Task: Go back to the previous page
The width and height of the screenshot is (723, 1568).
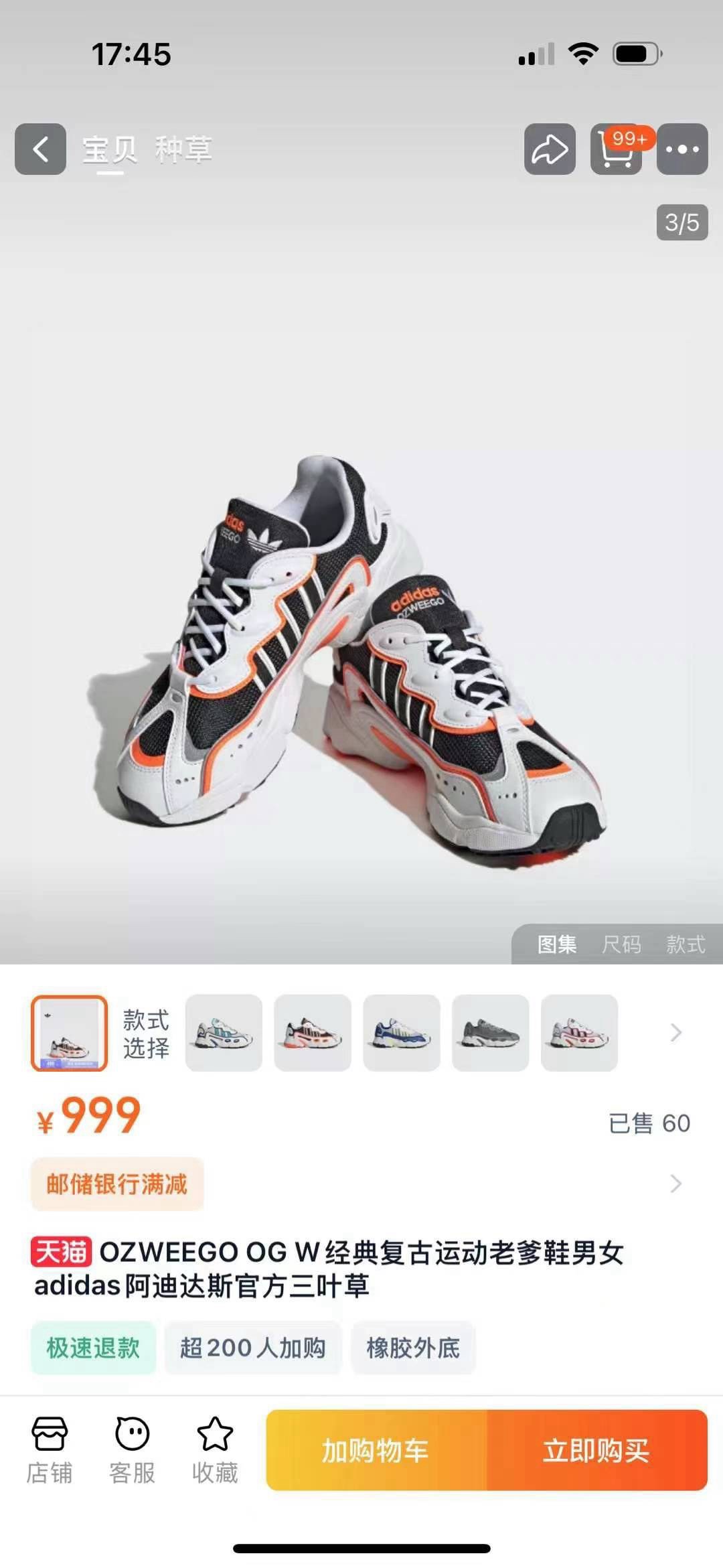Action: [x=40, y=149]
